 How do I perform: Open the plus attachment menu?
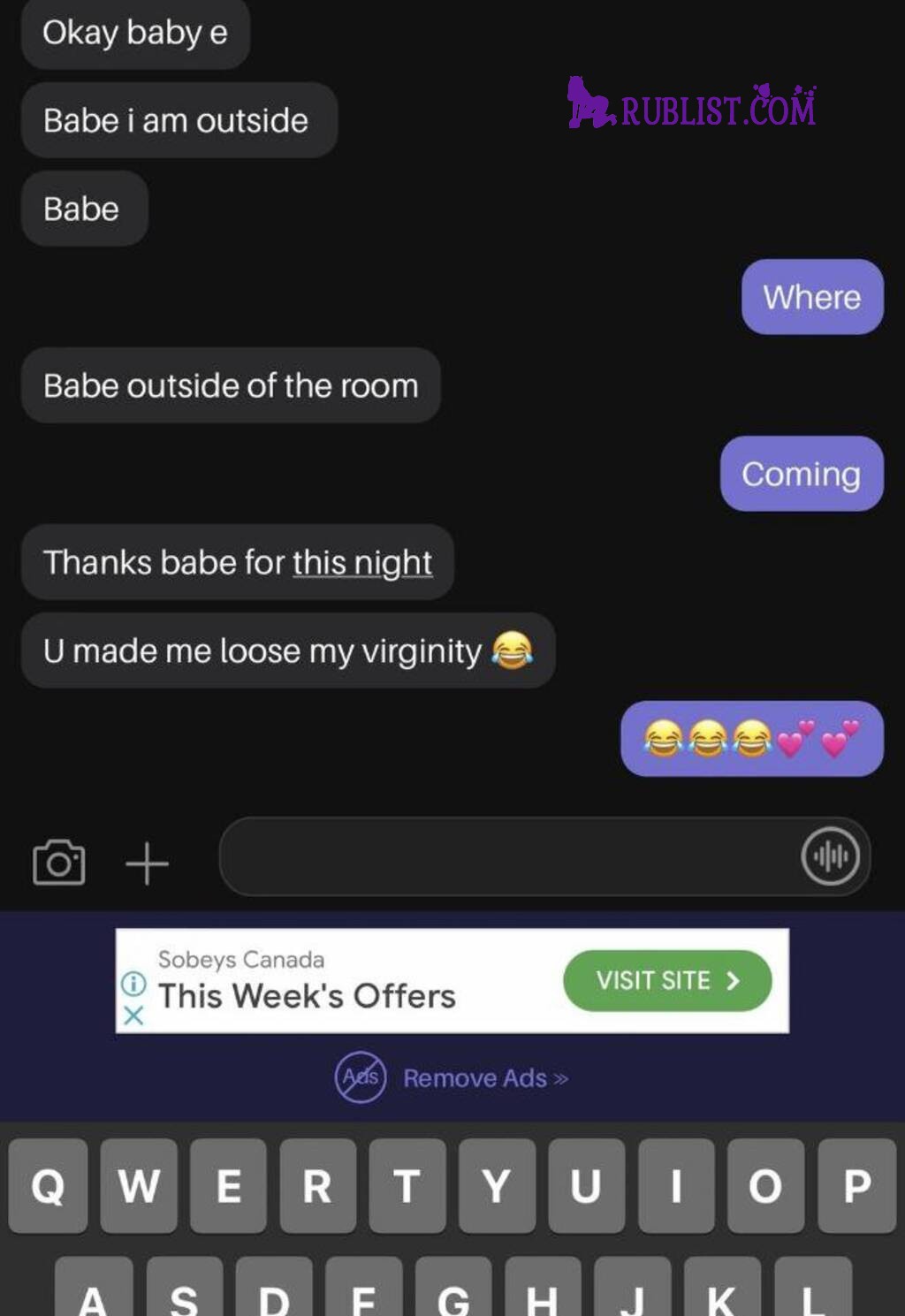pos(147,863)
